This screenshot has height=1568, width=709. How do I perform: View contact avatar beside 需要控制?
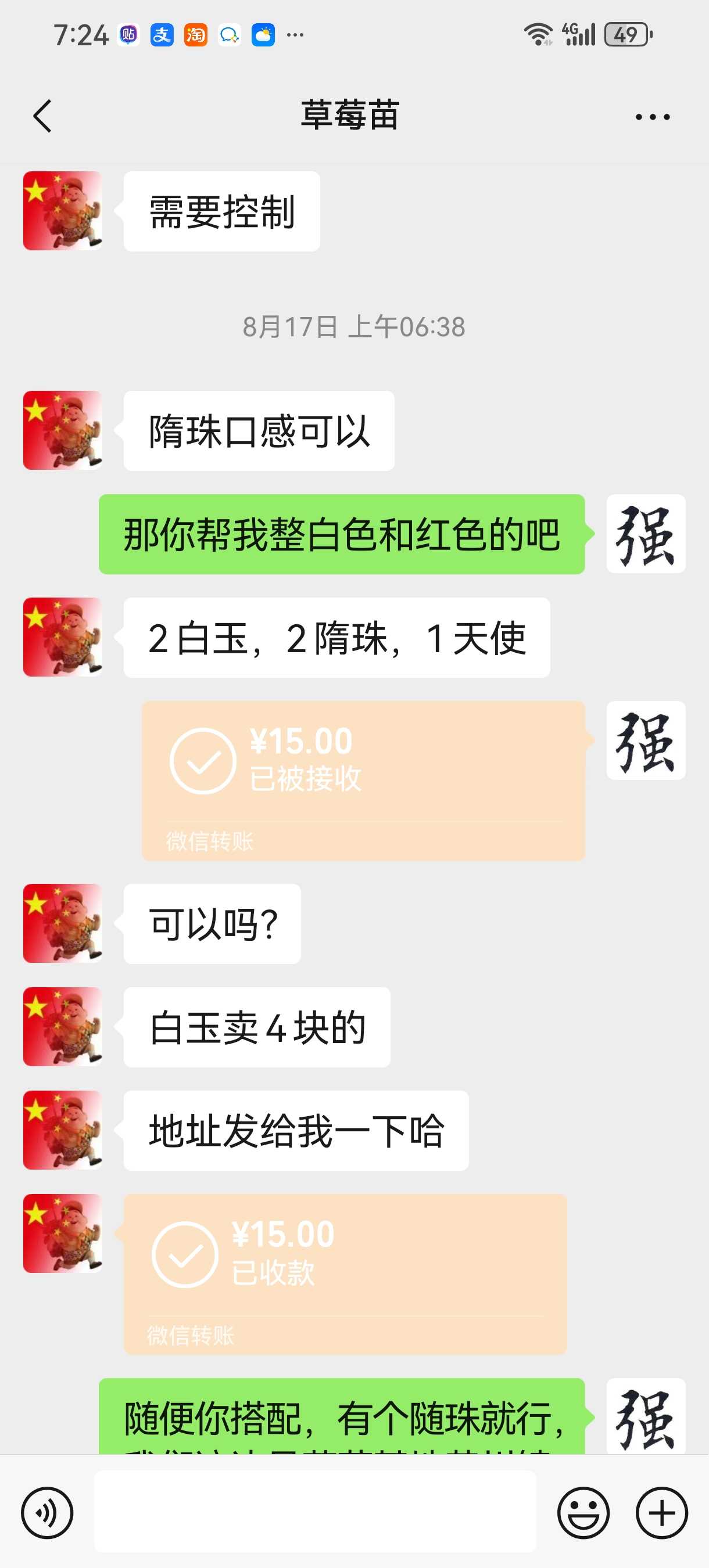[63, 211]
